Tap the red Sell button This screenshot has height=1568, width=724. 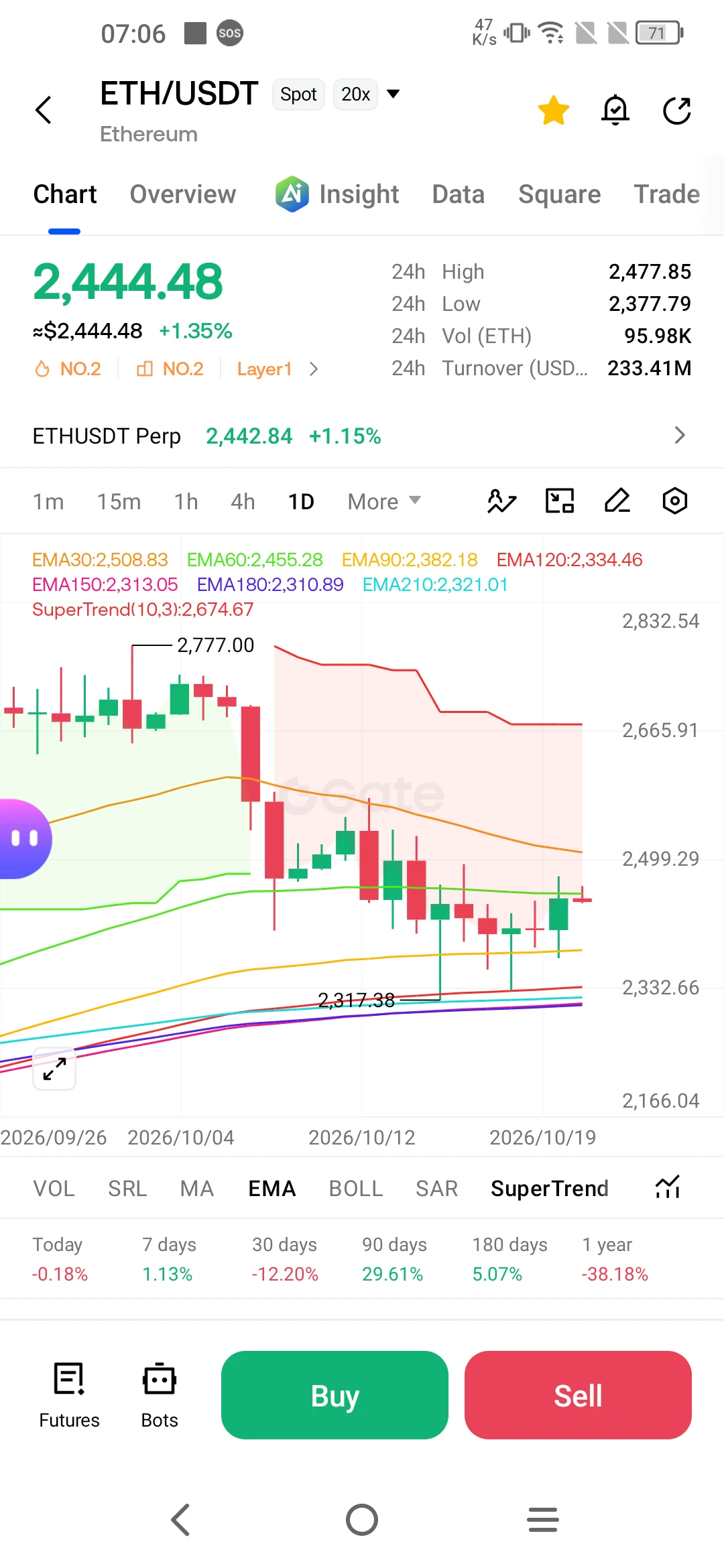(578, 1395)
